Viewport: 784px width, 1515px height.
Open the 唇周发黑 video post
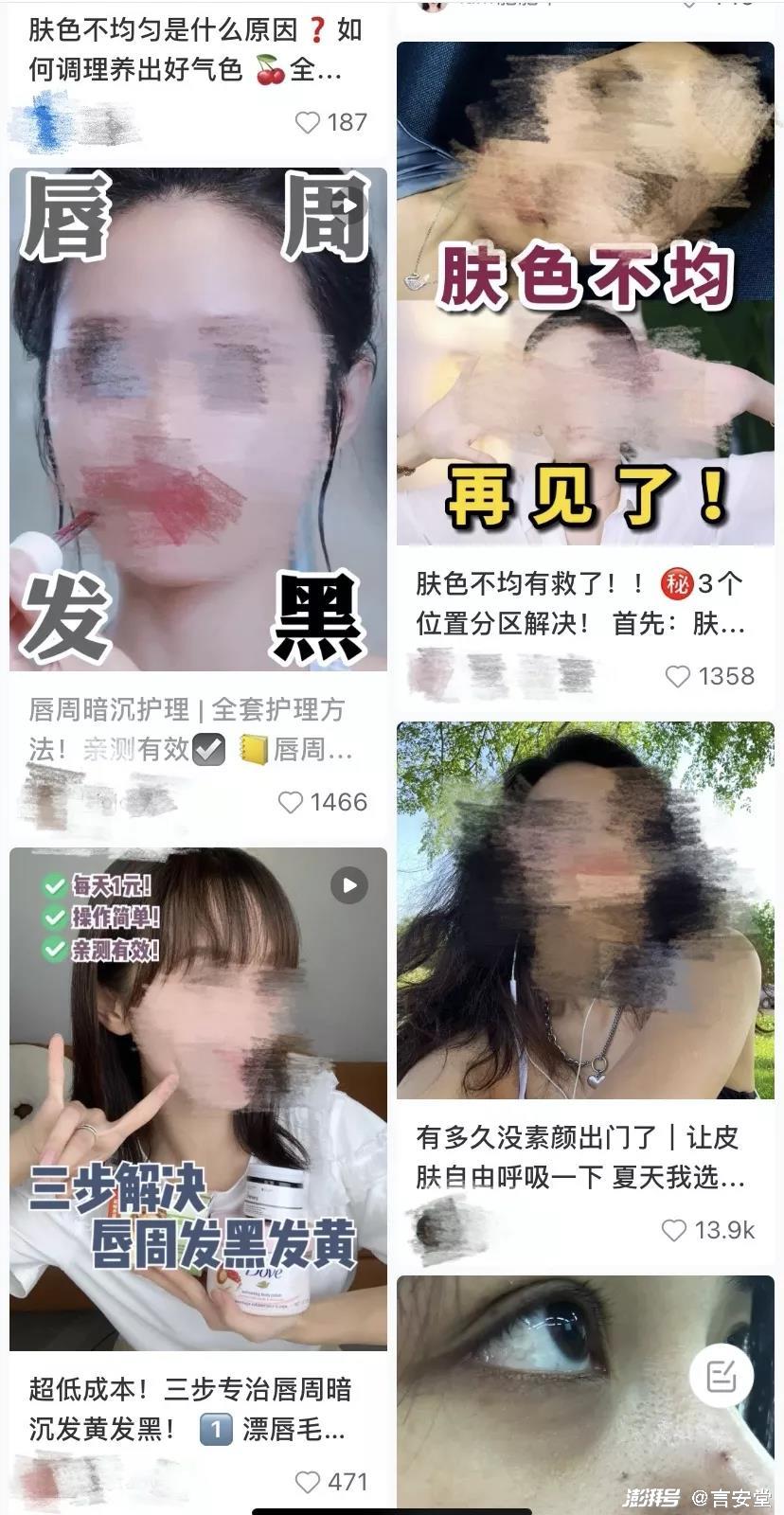coord(198,419)
